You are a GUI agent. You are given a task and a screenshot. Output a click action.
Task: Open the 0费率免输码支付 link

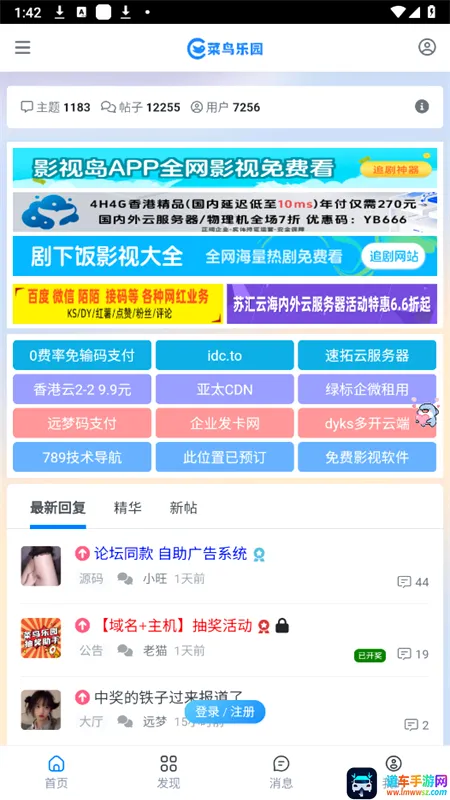coord(82,355)
